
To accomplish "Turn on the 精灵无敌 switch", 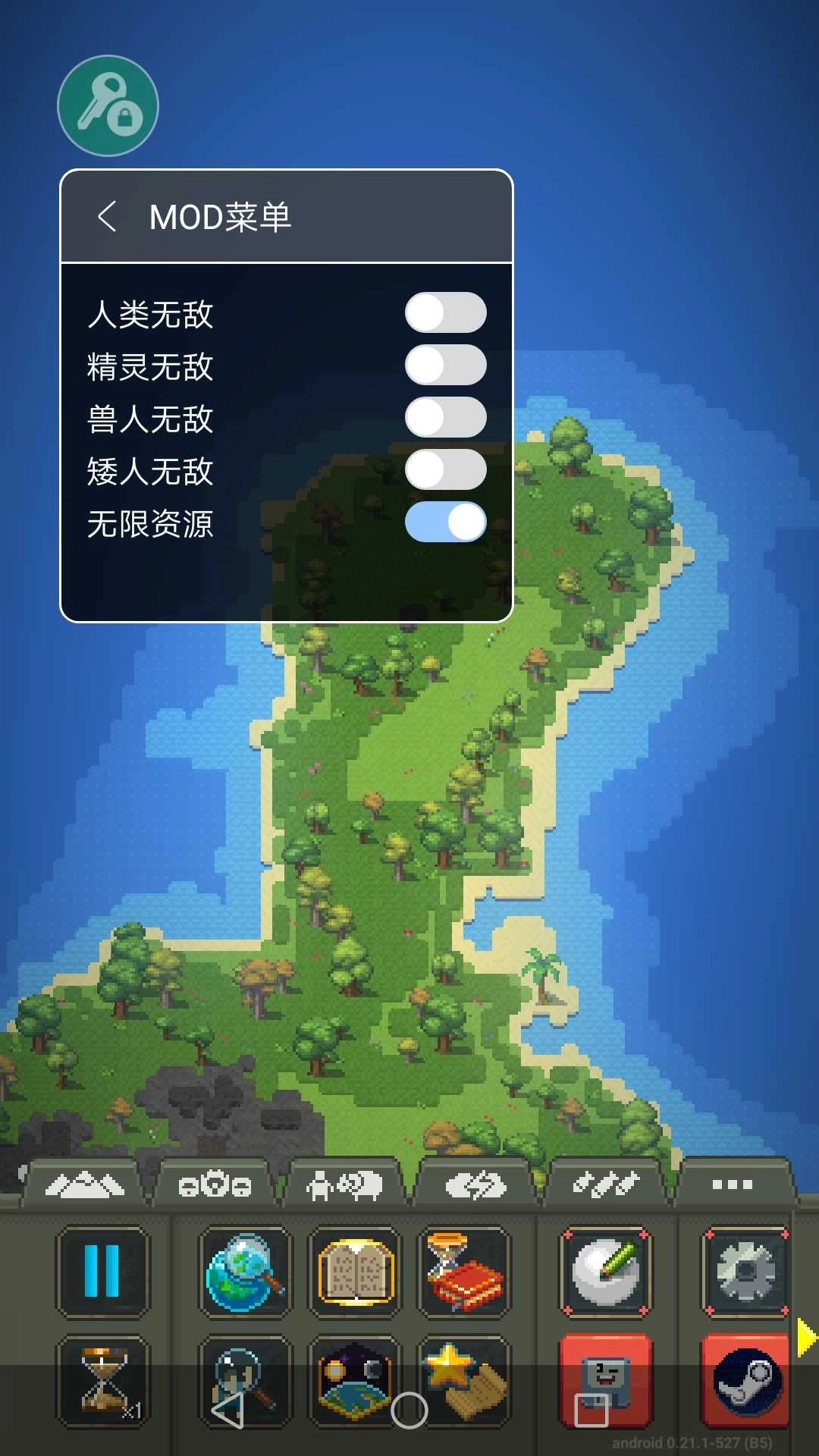I will pyautogui.click(x=446, y=365).
